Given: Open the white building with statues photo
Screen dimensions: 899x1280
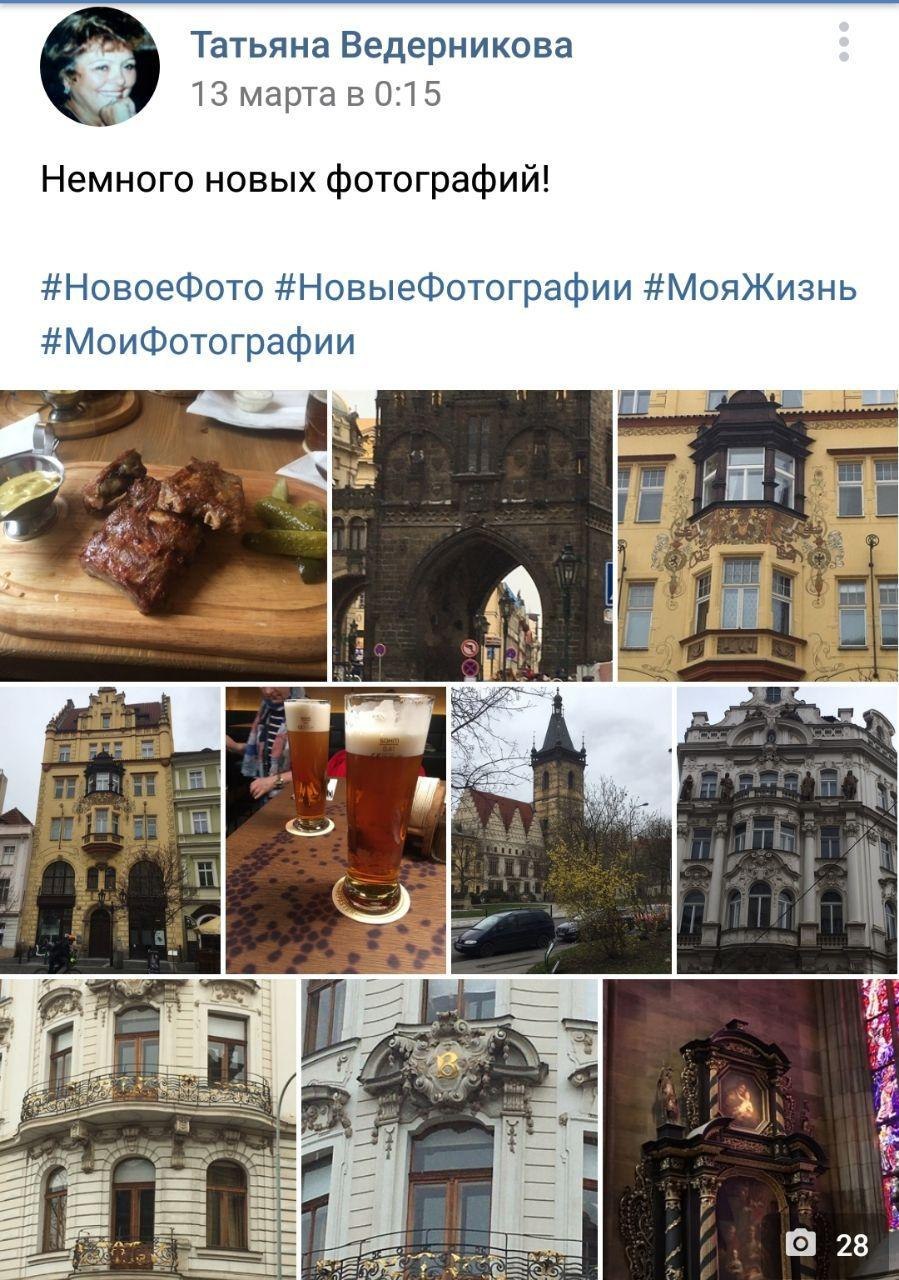Looking at the screenshot, I should (786, 829).
